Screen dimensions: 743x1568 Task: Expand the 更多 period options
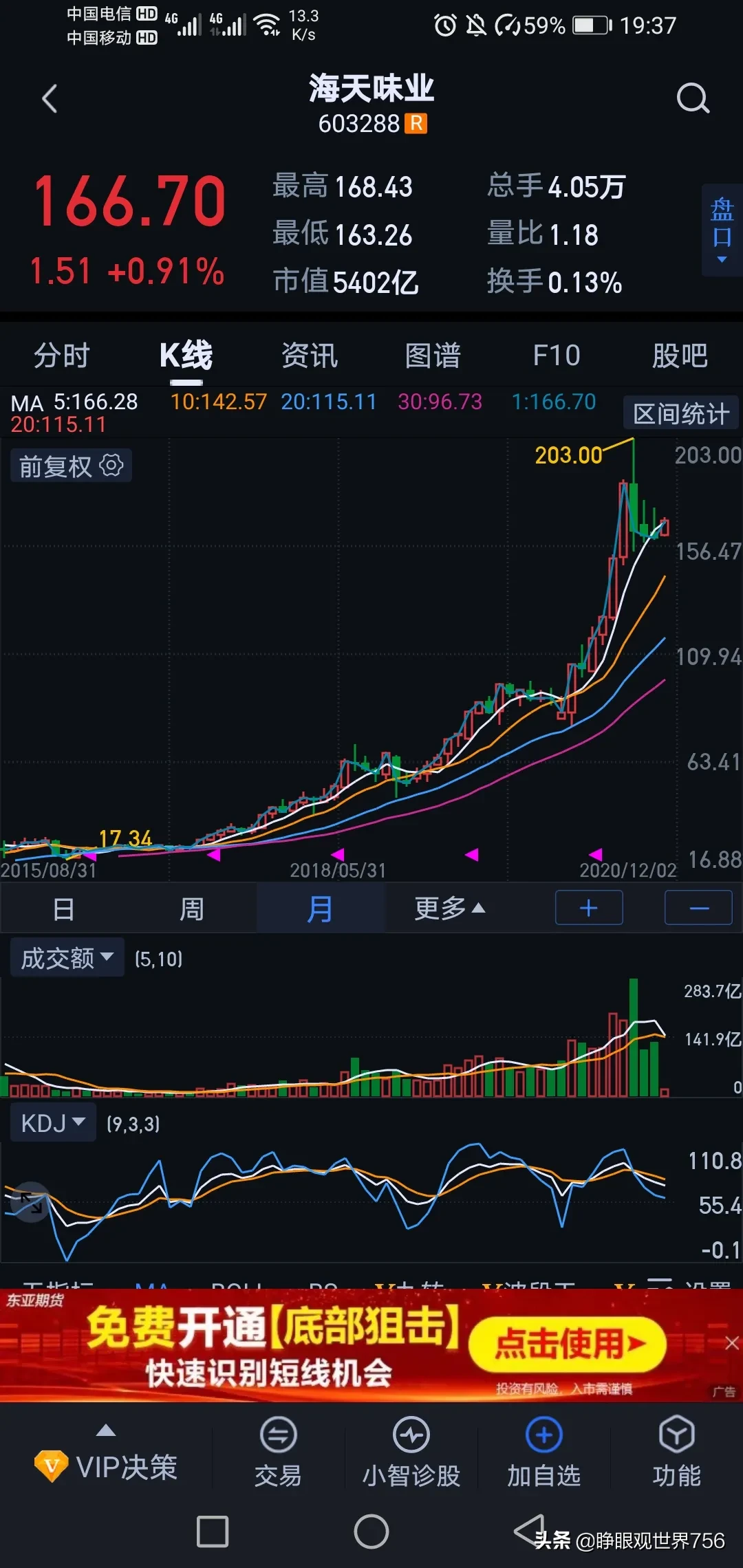coord(449,908)
